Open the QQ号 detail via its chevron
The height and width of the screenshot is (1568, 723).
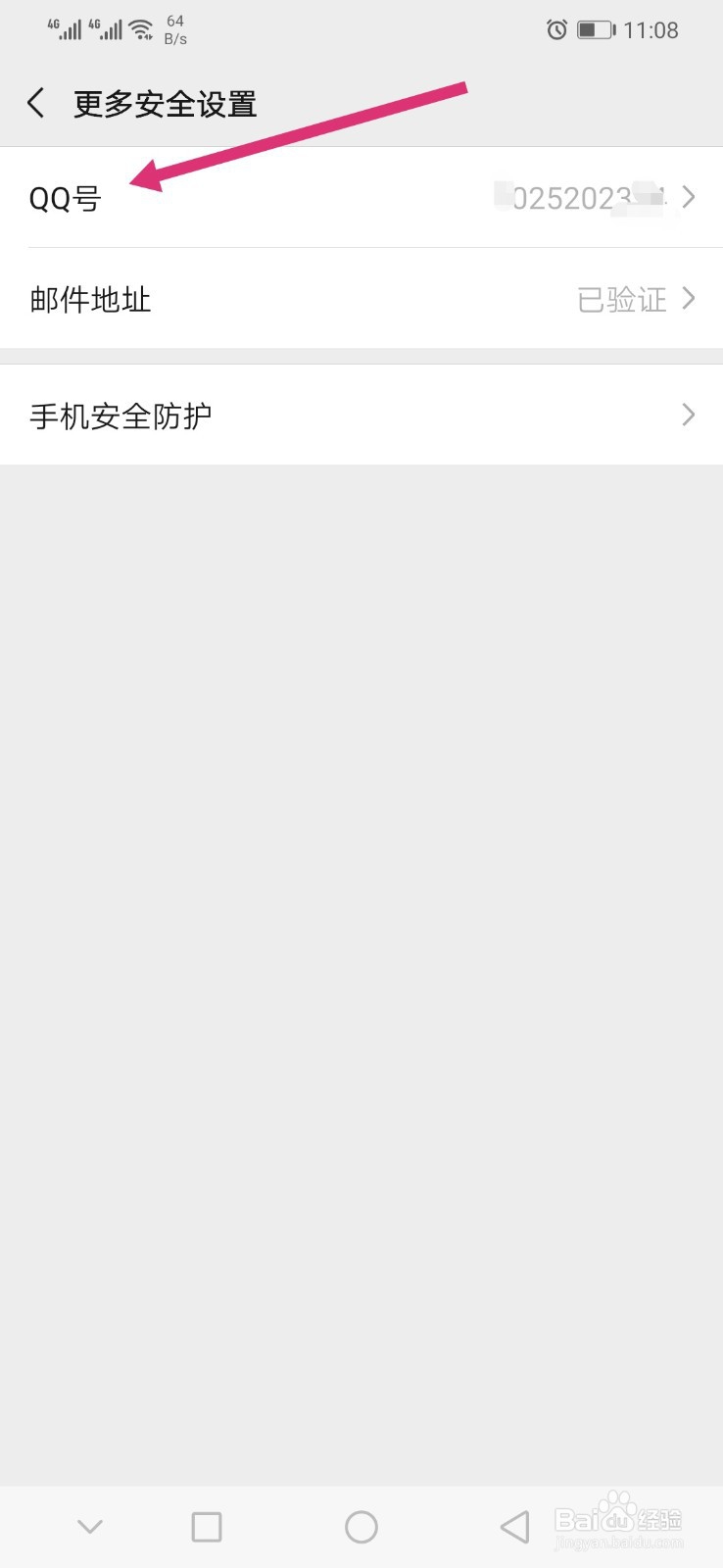tap(689, 197)
